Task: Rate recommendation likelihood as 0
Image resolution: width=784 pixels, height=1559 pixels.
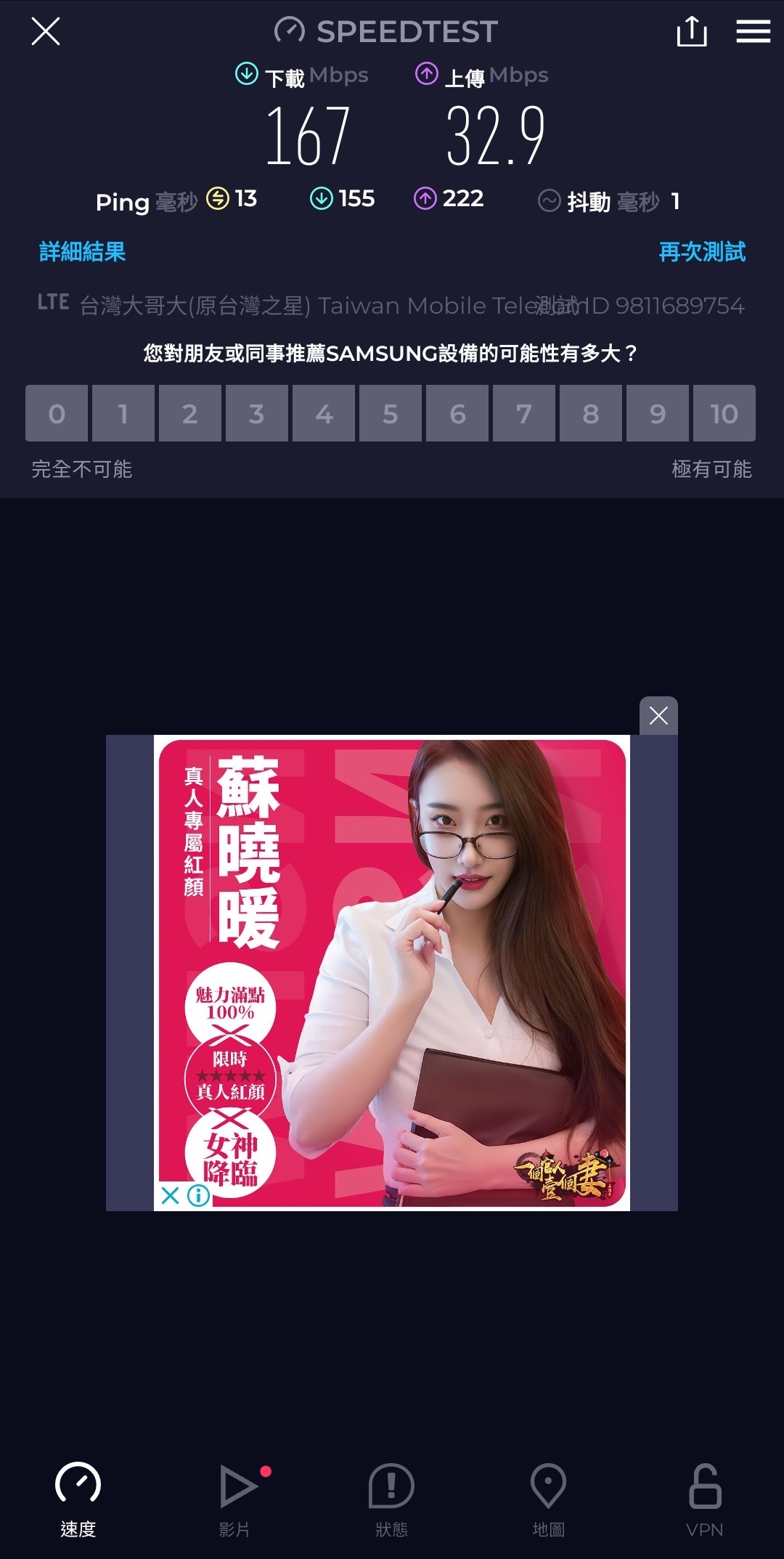Action: [x=57, y=413]
